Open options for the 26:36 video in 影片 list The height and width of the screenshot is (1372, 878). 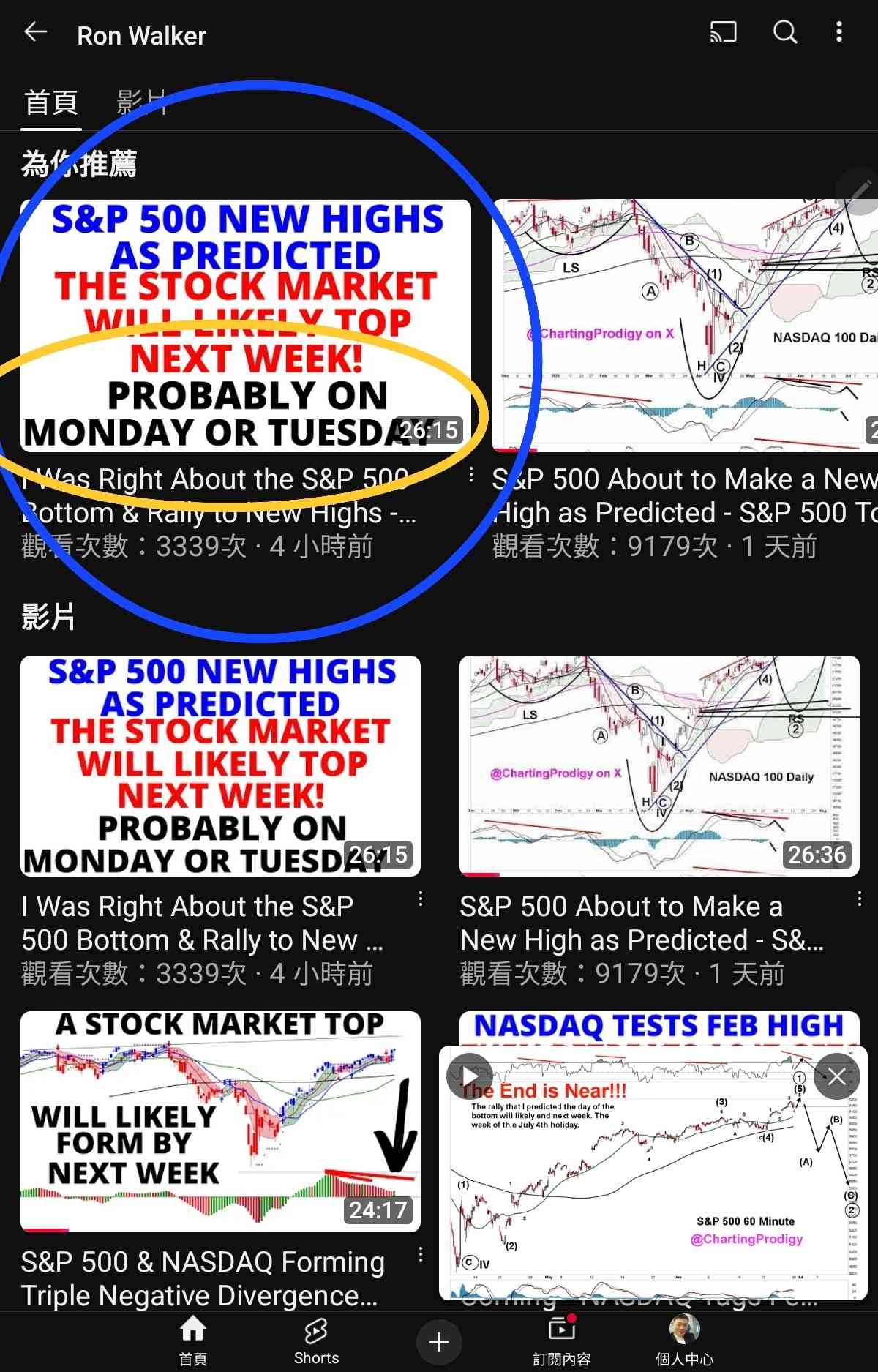click(859, 899)
